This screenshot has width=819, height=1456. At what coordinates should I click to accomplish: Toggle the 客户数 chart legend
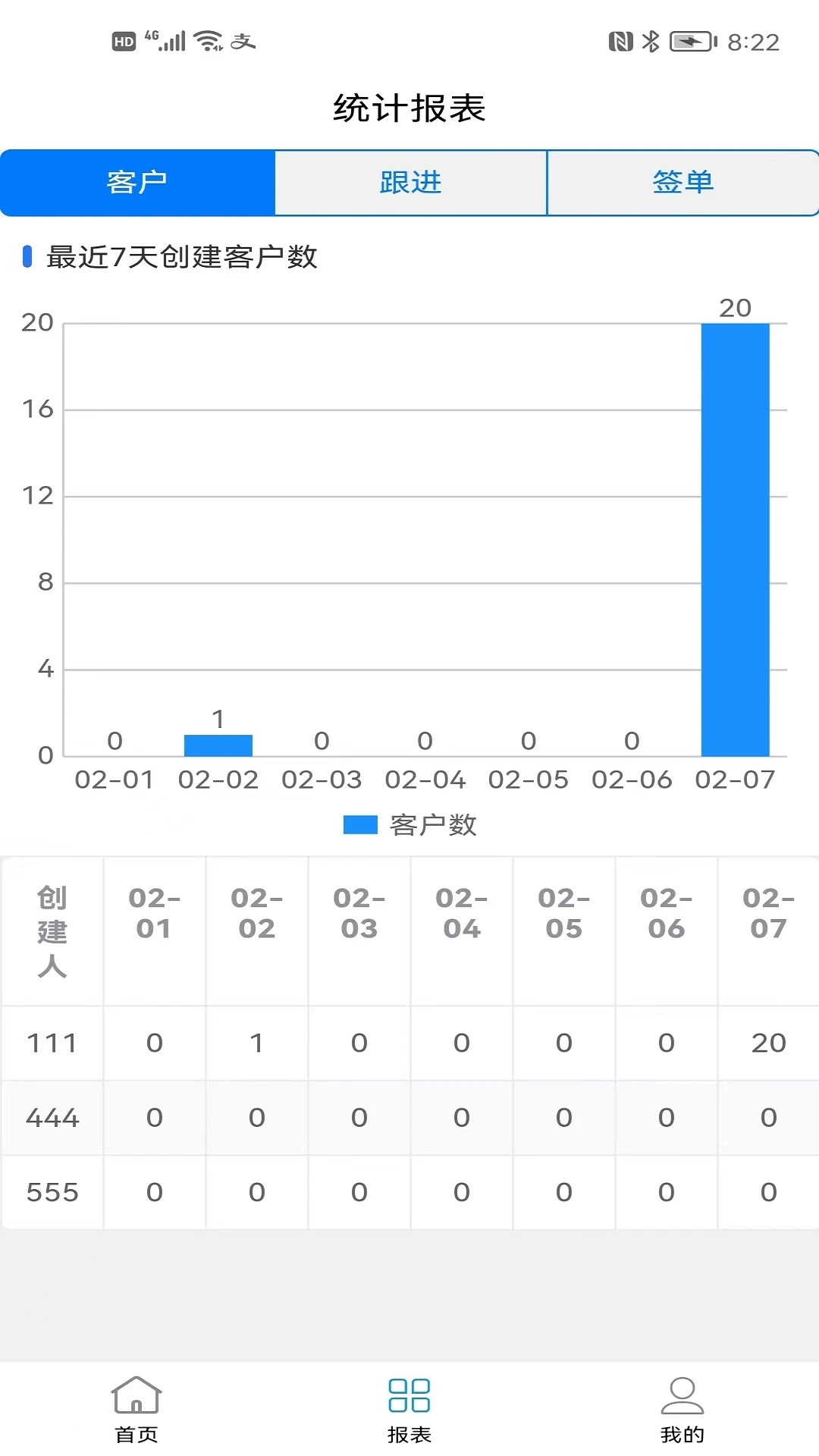tap(410, 825)
